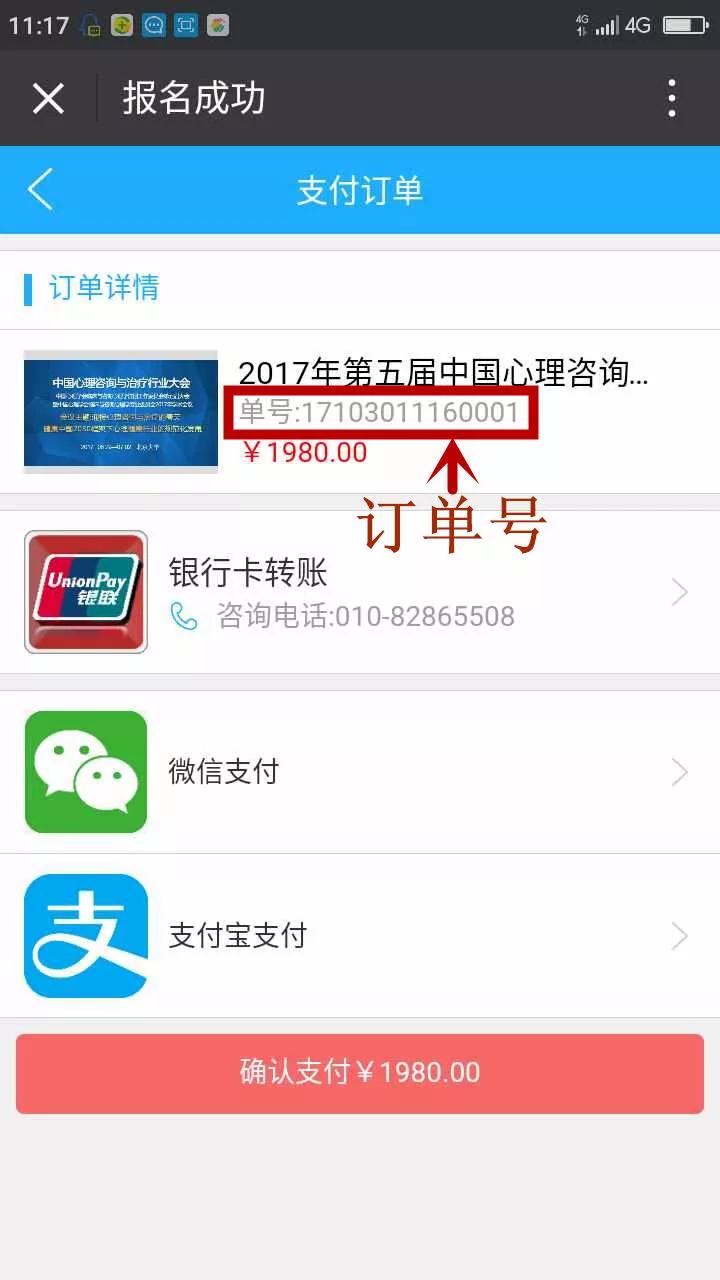Image resolution: width=720 pixels, height=1280 pixels.
Task: Tap 确认支付 ¥1980.00 button
Action: [x=360, y=1073]
